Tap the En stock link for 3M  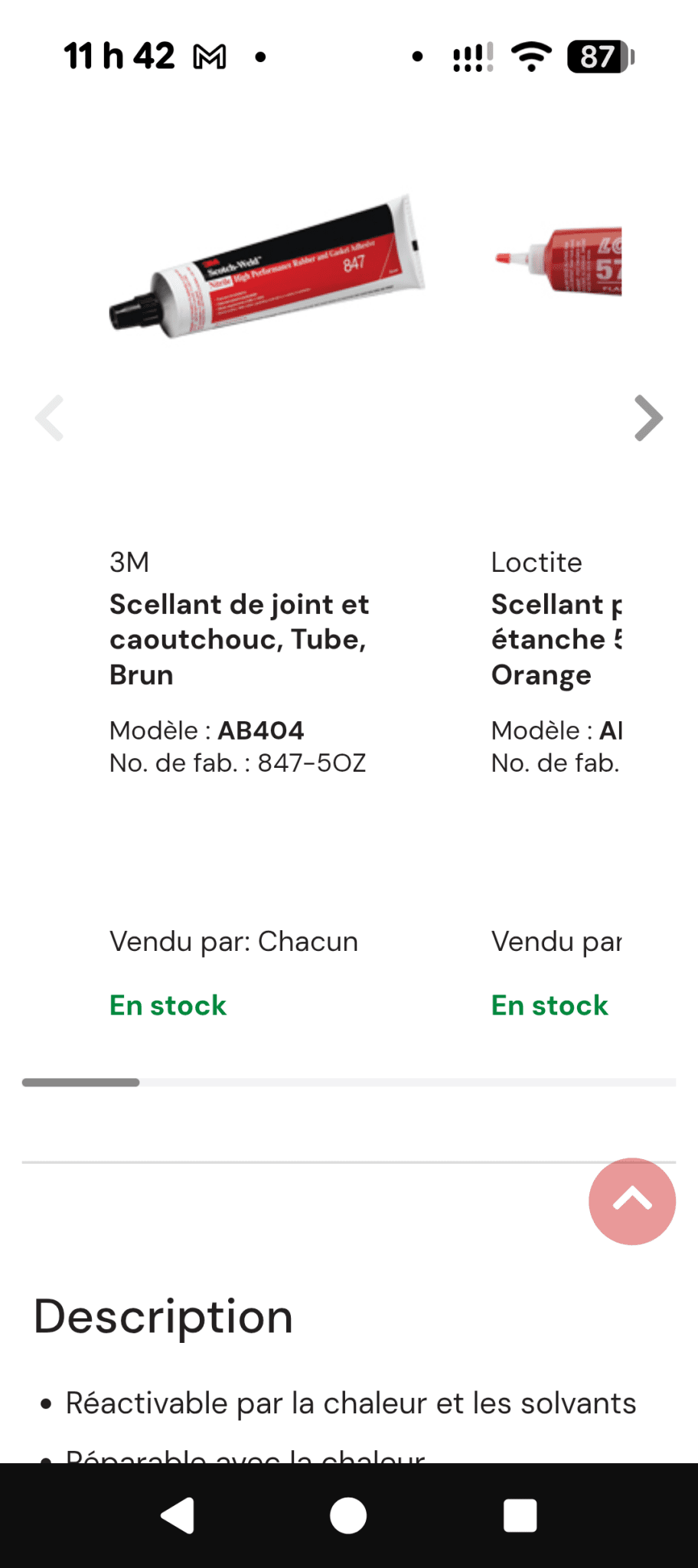point(167,1004)
